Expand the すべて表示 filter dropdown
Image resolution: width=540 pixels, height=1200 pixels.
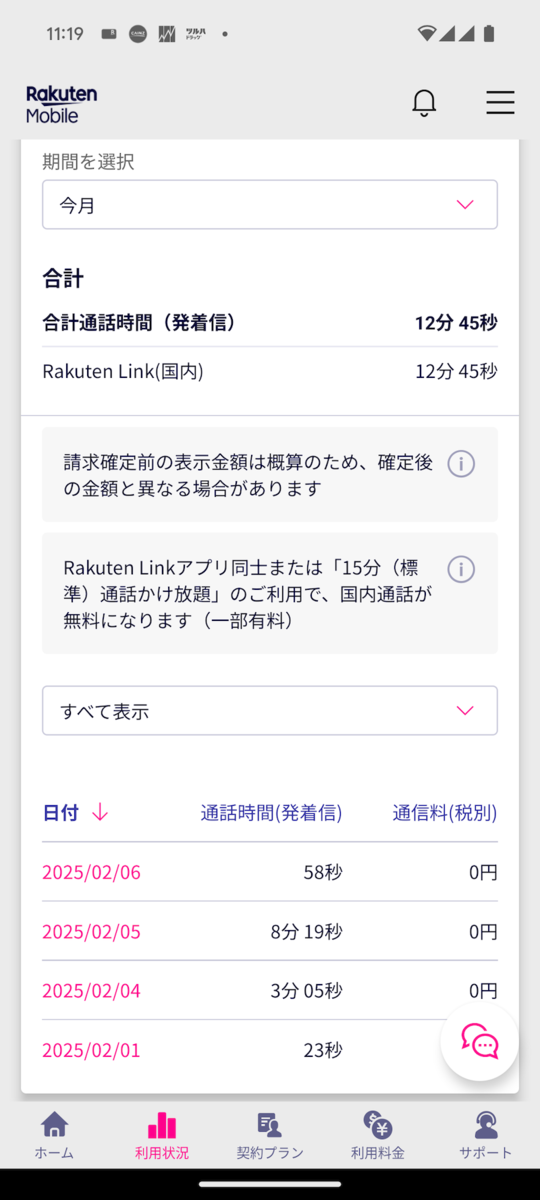(270, 711)
